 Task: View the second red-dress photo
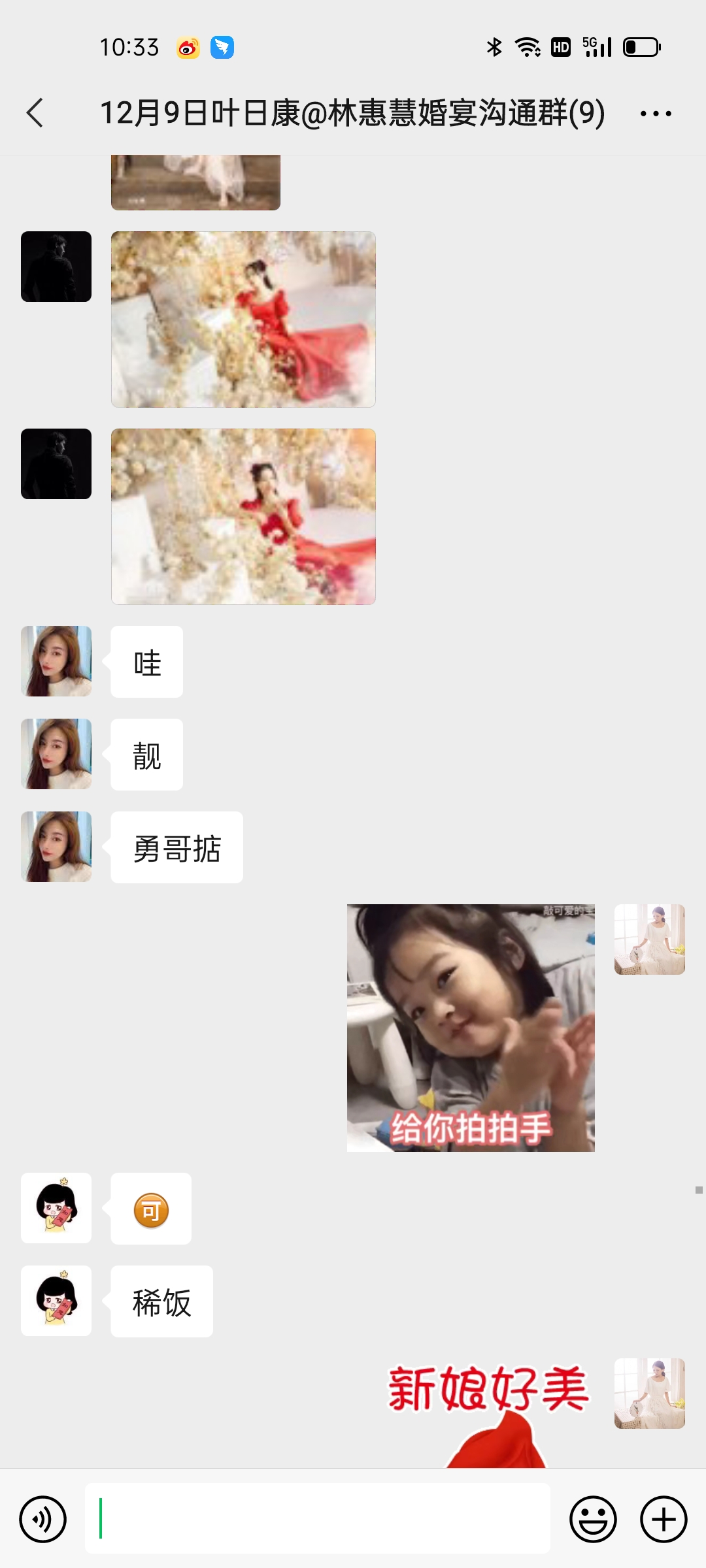tap(243, 517)
